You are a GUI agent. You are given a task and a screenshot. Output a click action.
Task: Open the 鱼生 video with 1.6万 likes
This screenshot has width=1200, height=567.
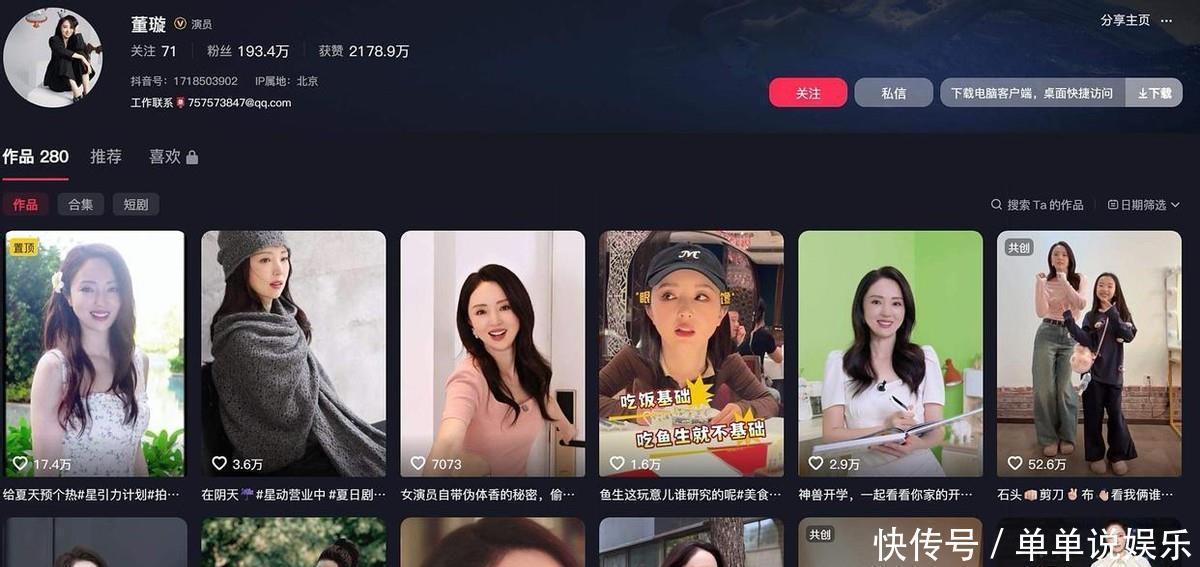691,353
